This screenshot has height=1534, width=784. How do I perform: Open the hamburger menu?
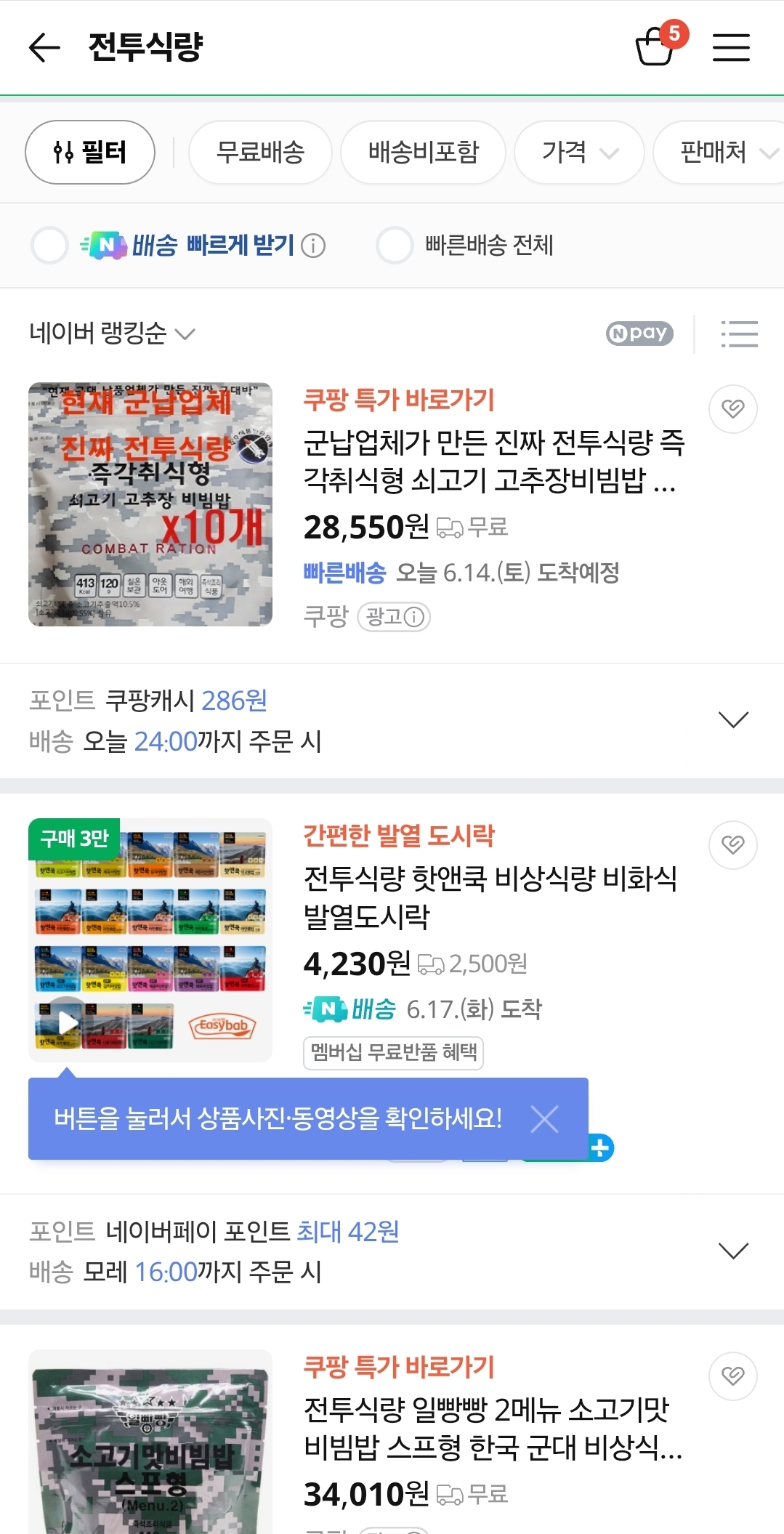[730, 48]
